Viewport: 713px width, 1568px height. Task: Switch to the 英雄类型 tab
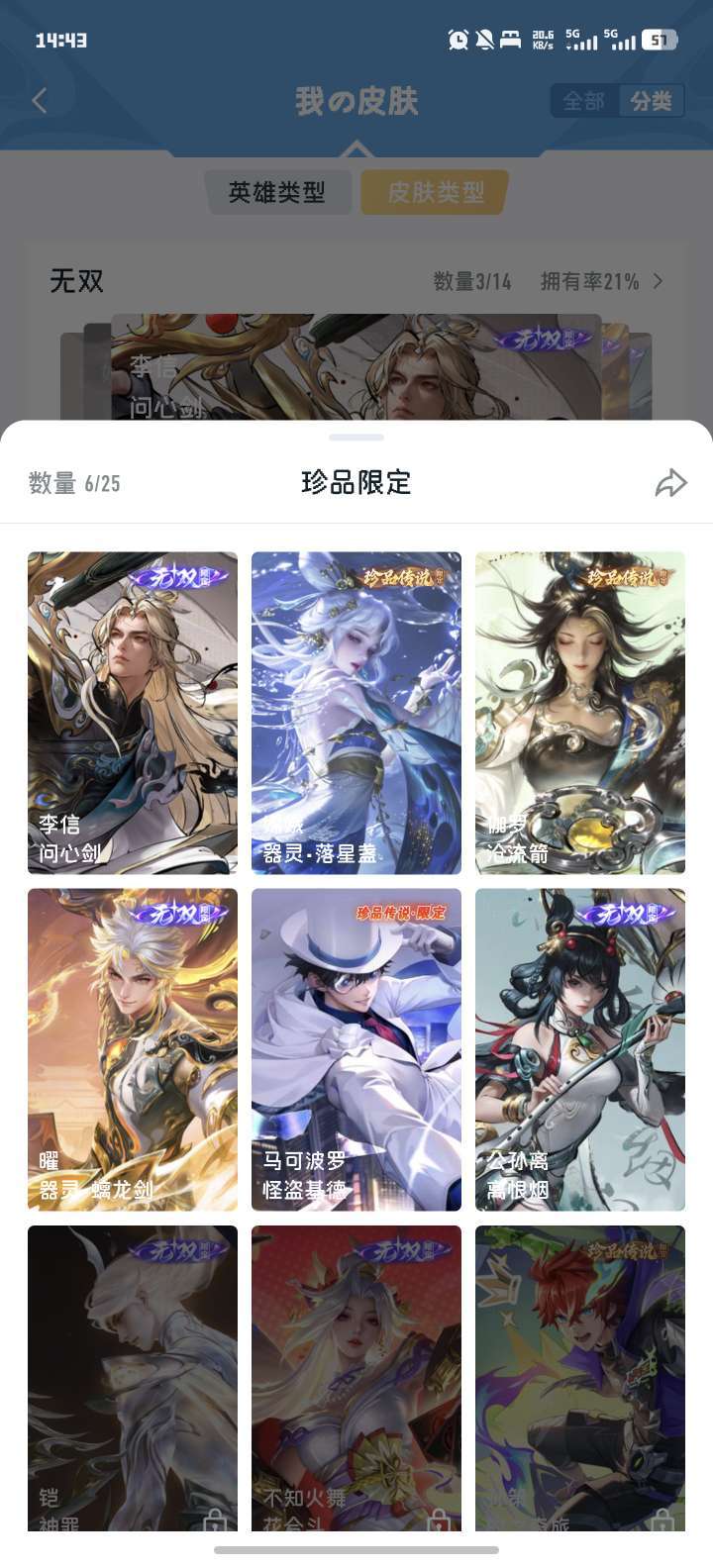click(278, 194)
